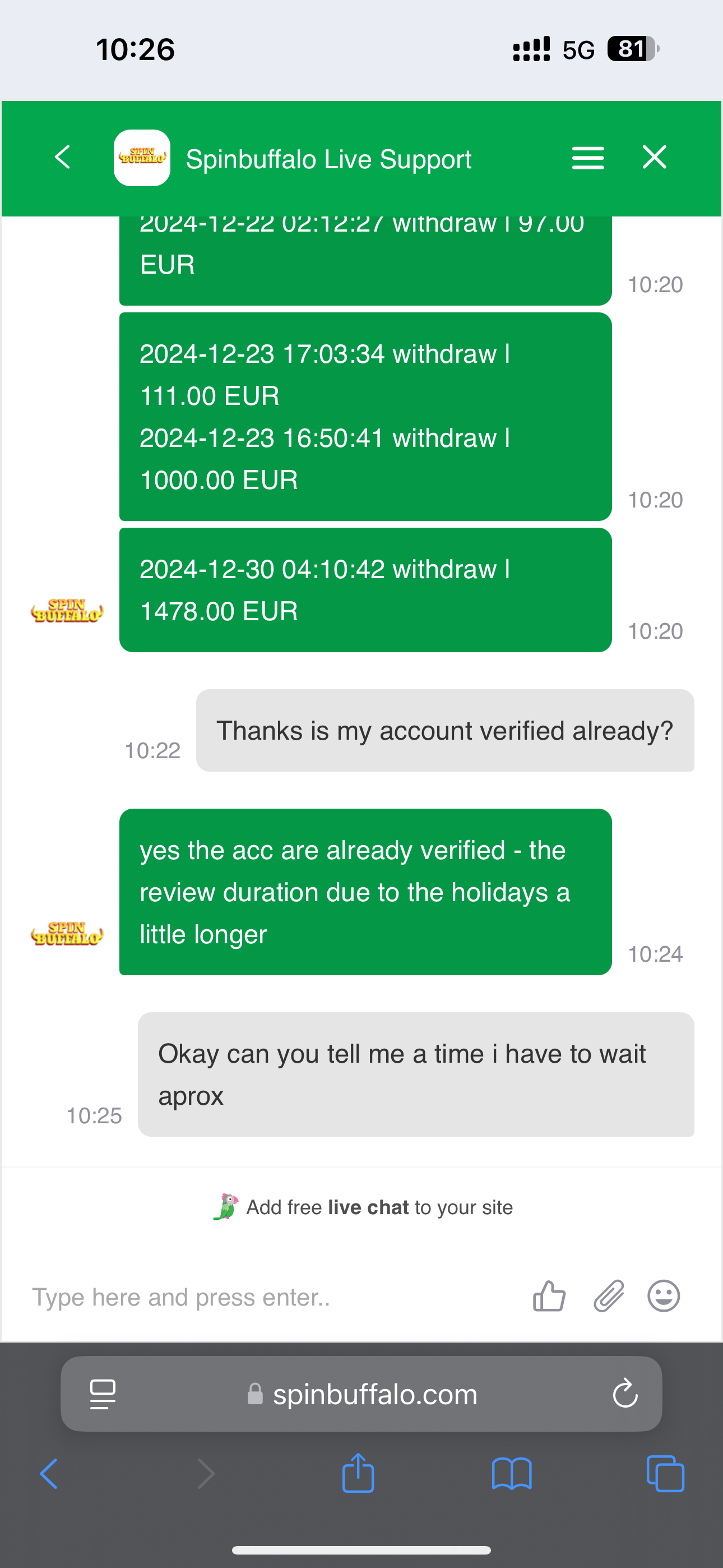The height and width of the screenshot is (1568, 723).
Task: Open Safari bookmarks
Action: (x=511, y=1474)
